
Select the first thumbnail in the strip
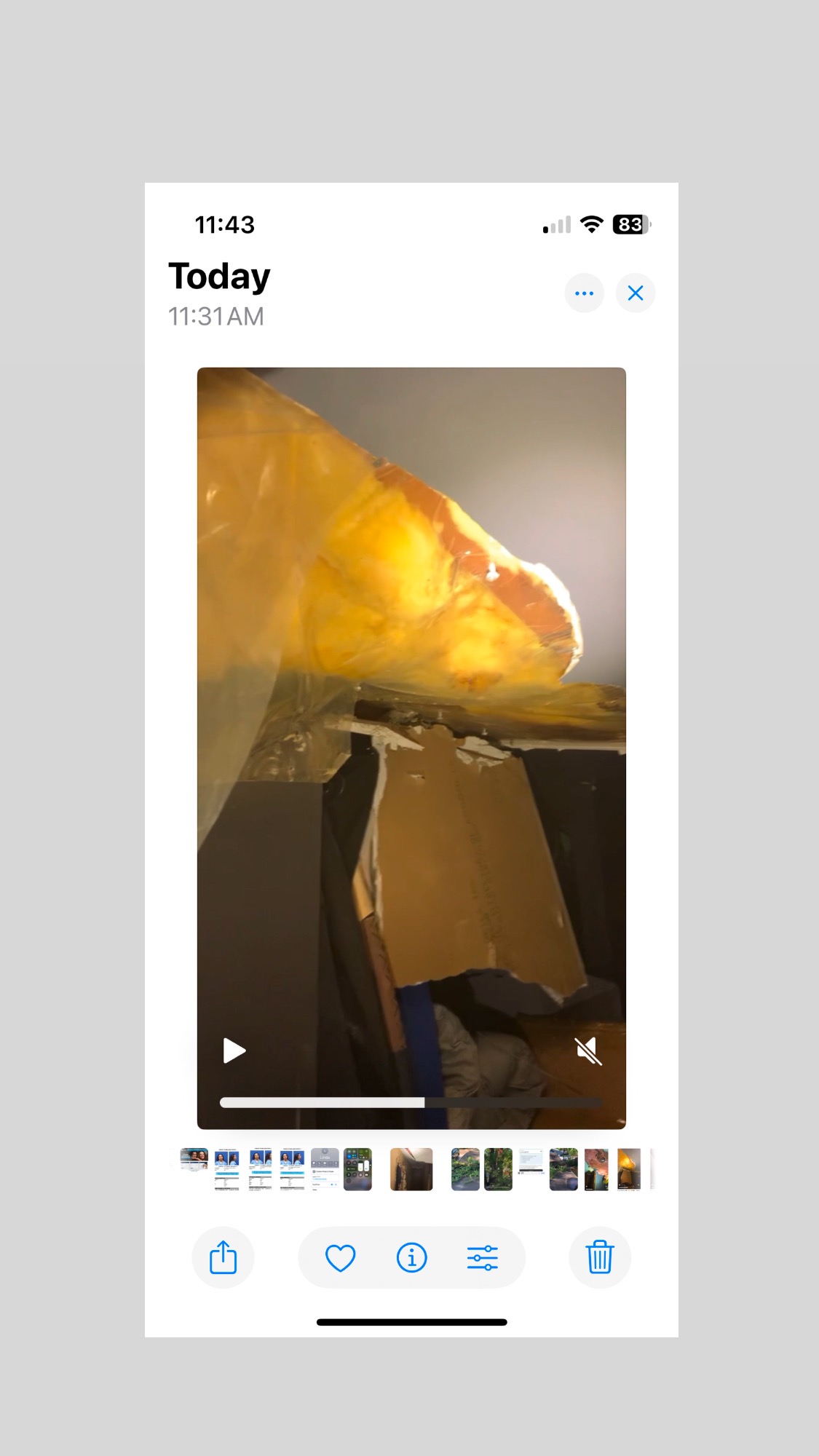pos(194,1160)
